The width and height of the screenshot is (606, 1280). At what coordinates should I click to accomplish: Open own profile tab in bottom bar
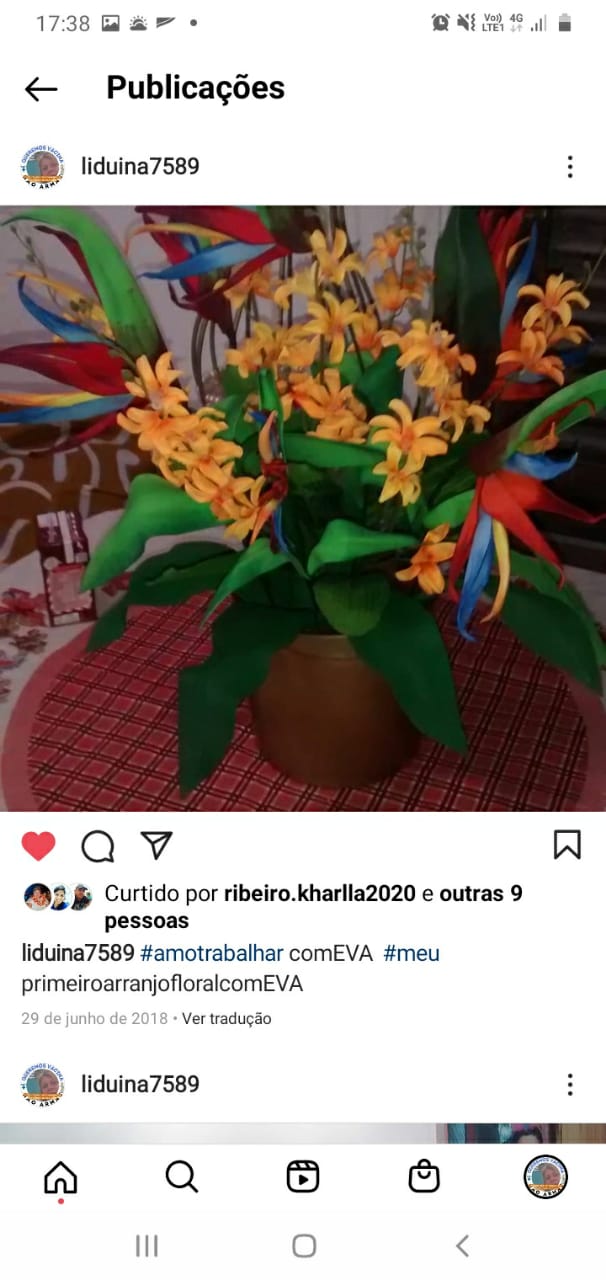(x=545, y=1177)
